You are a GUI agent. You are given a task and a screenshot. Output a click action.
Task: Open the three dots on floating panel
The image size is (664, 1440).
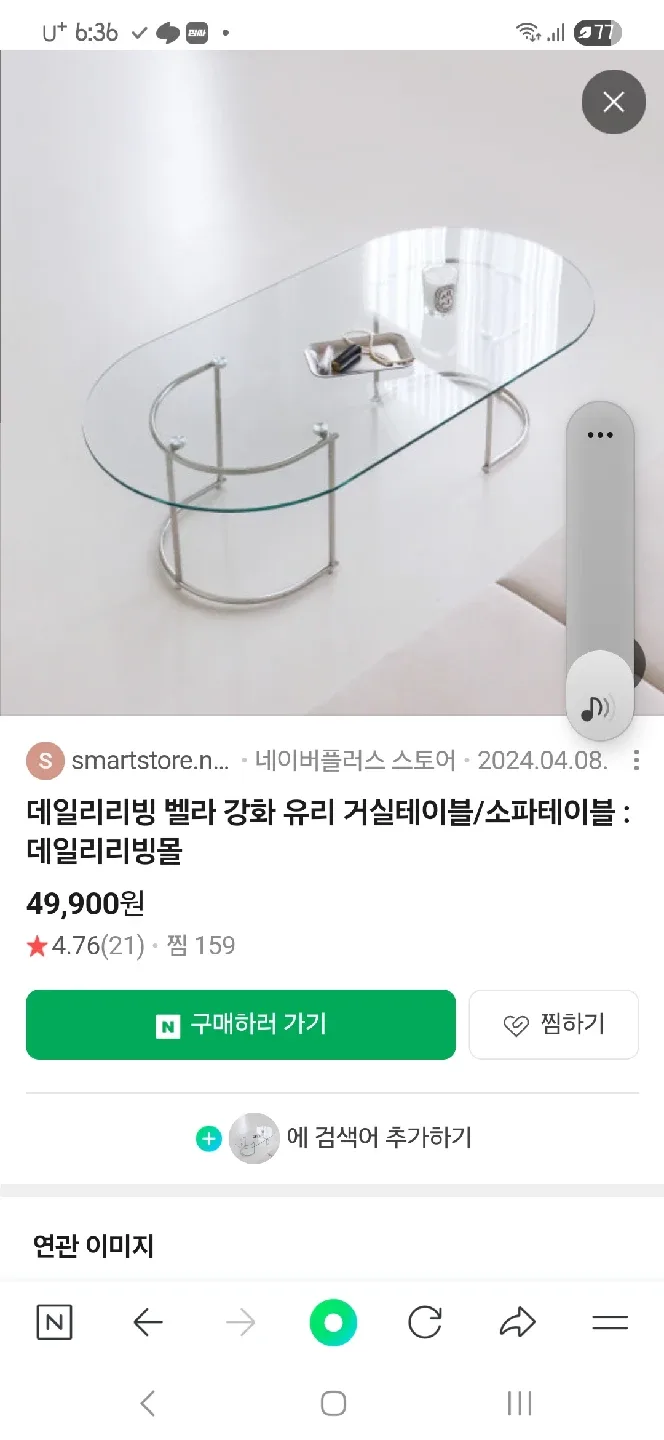click(599, 435)
